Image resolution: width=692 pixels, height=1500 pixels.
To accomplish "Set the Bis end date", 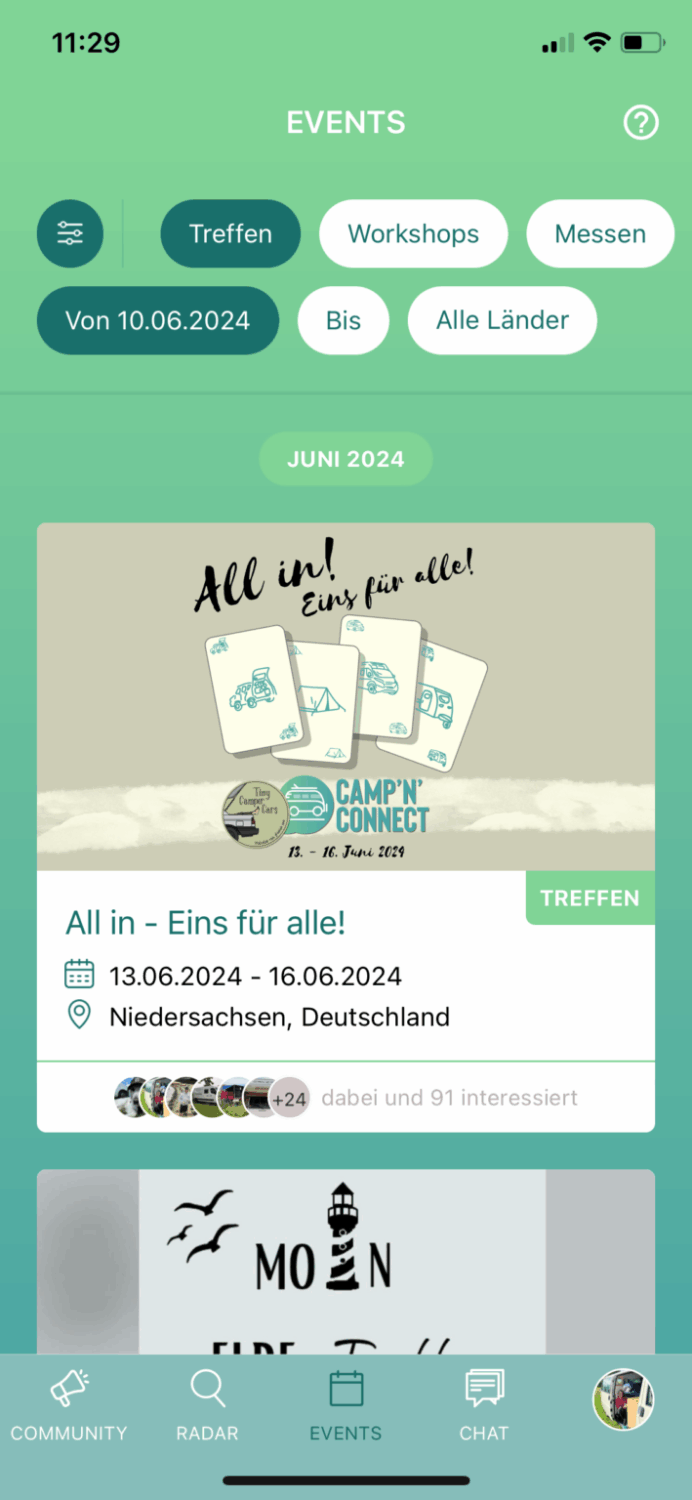I will pos(343,321).
